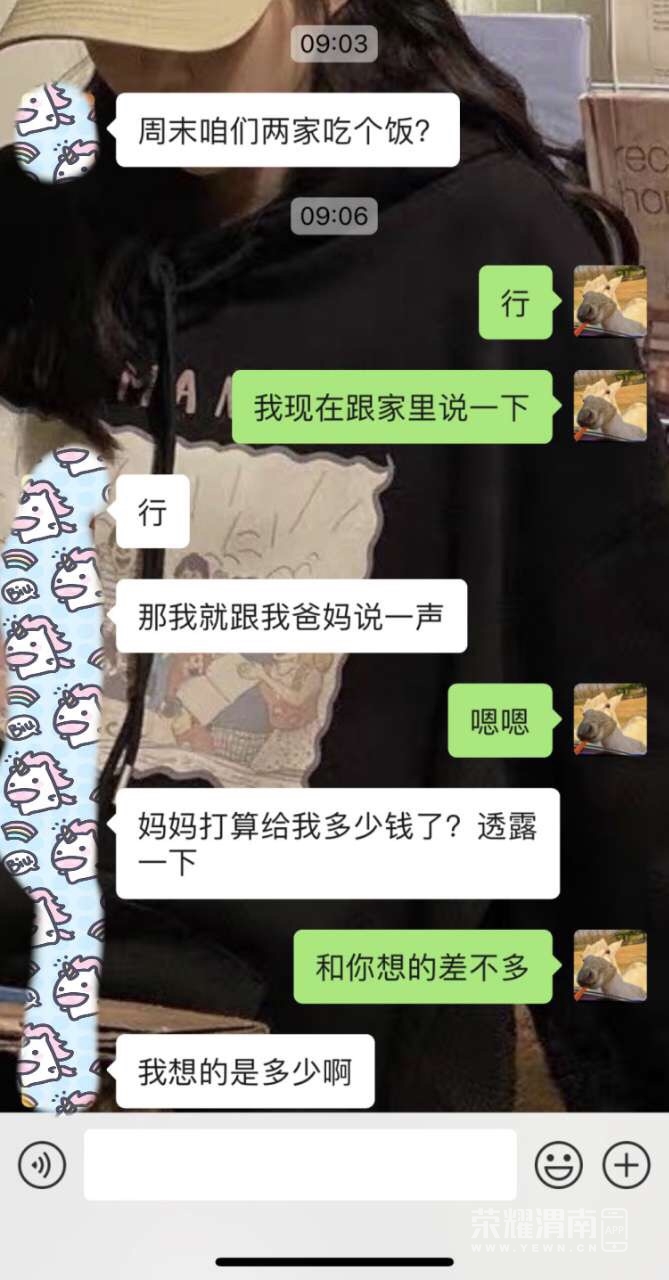Open the emoji sticker panel

[559, 1165]
